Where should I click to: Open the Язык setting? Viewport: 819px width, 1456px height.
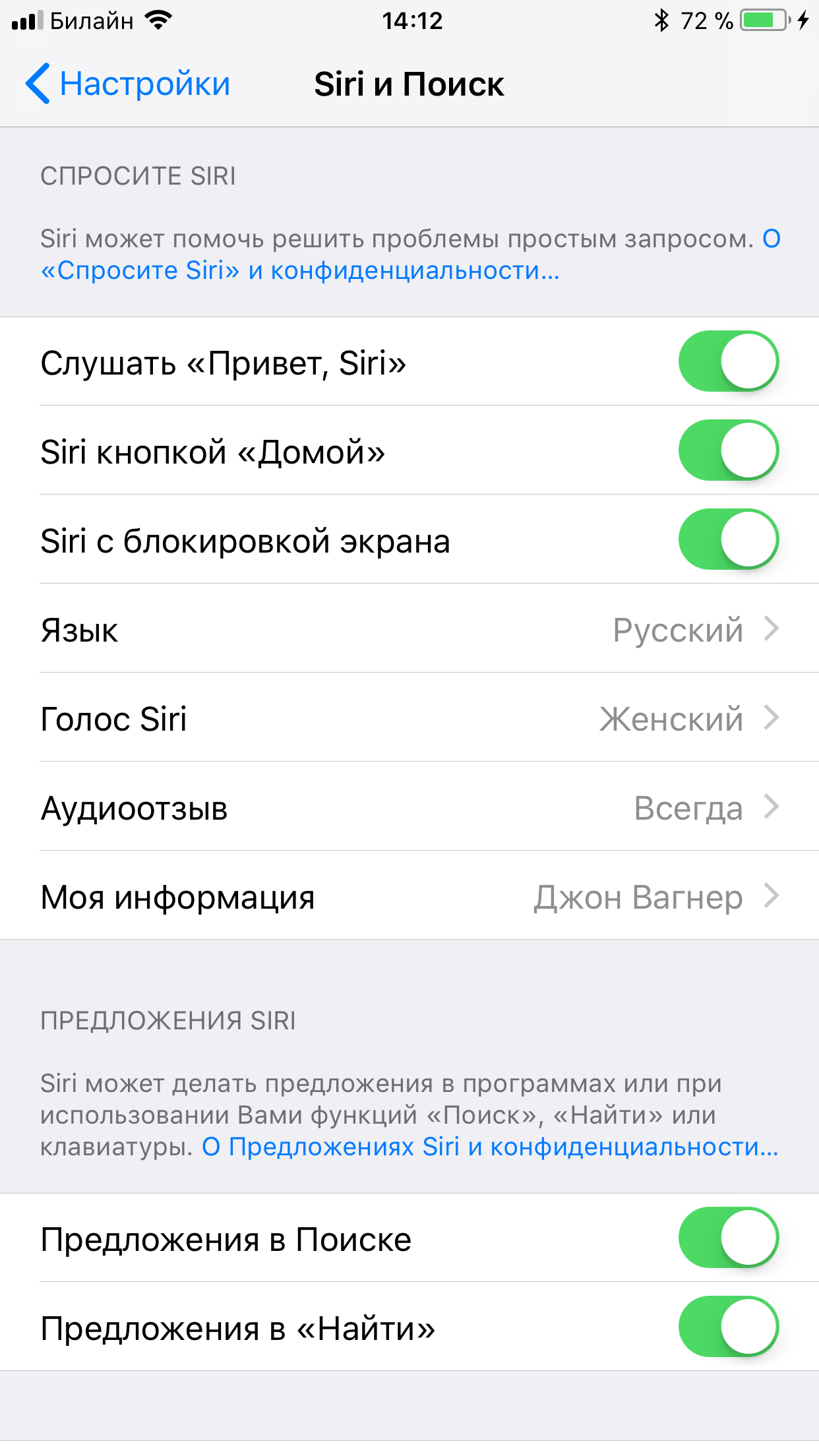(409, 629)
